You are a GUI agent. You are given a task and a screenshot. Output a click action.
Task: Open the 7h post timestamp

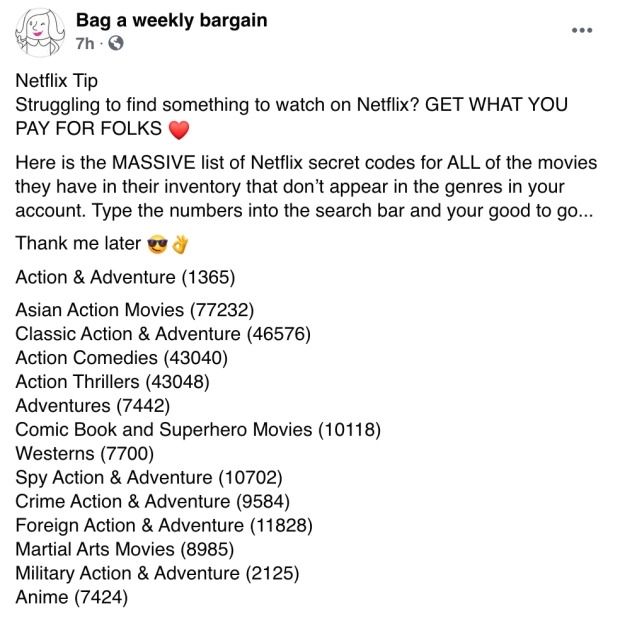(86, 43)
